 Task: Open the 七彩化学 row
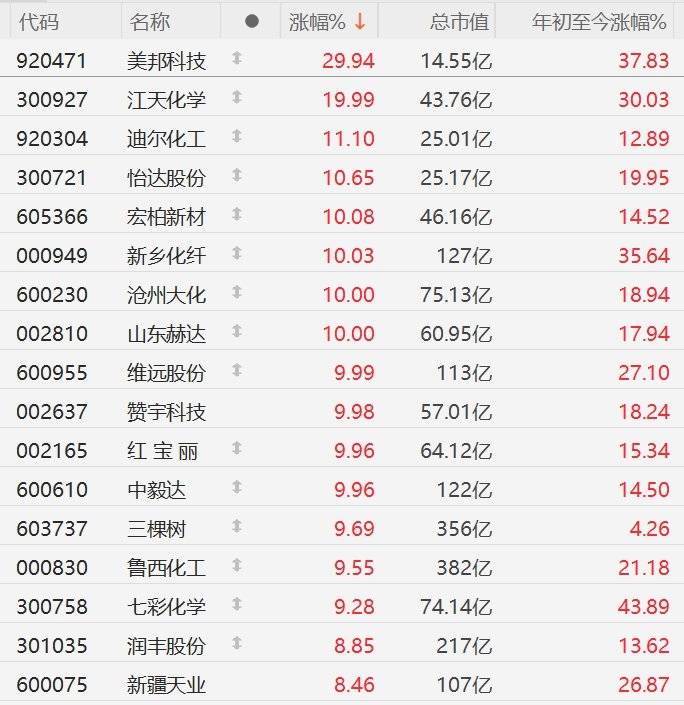[167, 606]
